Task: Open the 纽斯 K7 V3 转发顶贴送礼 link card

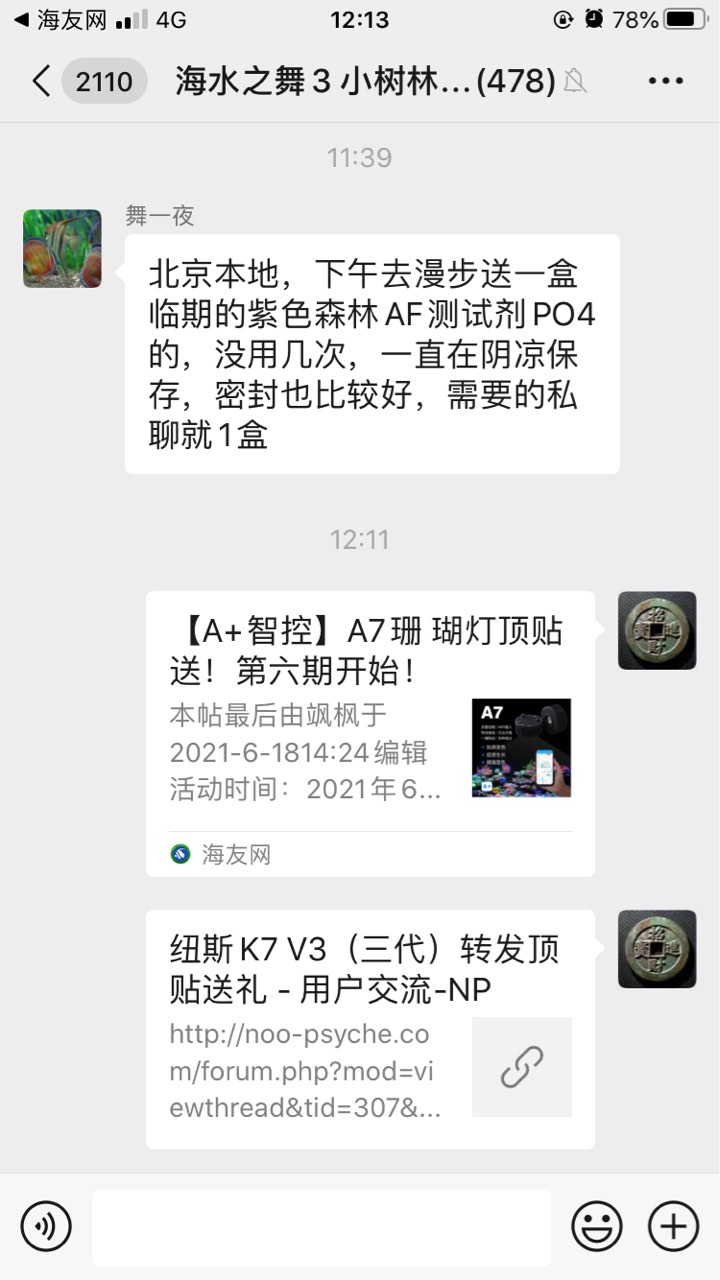Action: click(370, 1028)
